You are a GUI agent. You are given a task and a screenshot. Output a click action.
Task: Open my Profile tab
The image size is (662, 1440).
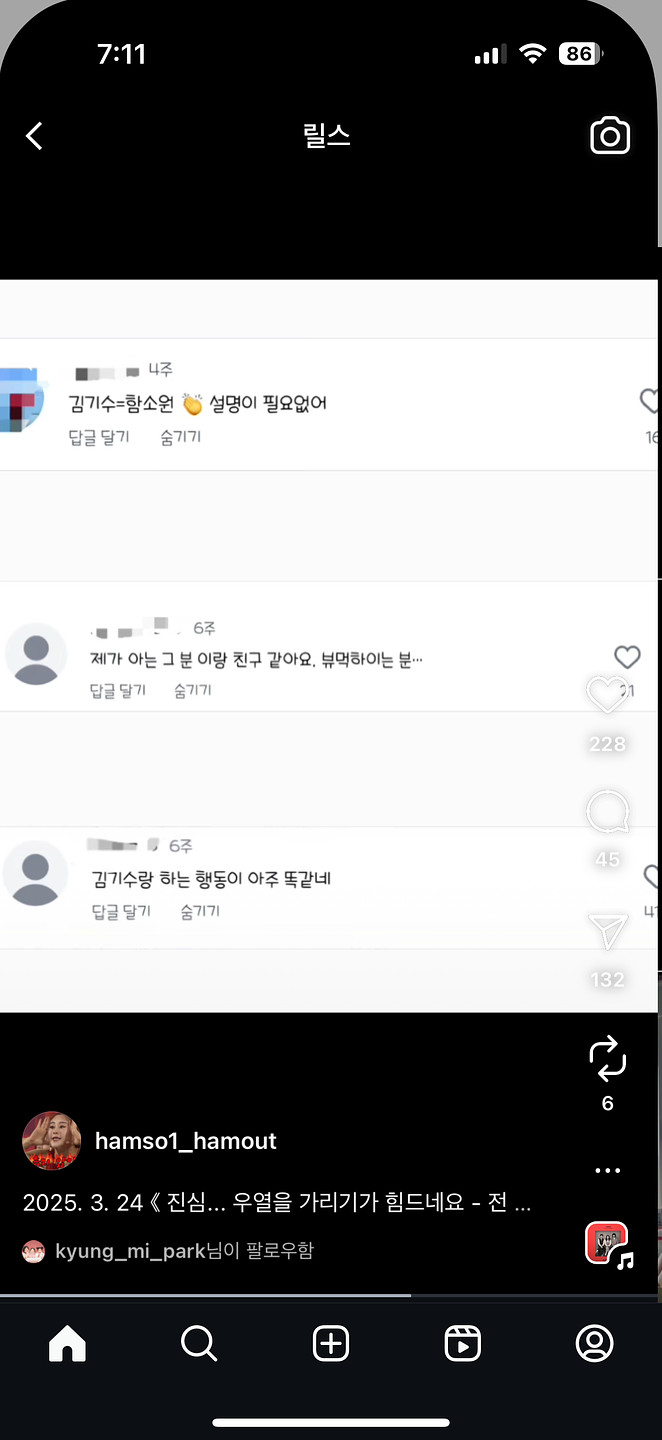594,1344
